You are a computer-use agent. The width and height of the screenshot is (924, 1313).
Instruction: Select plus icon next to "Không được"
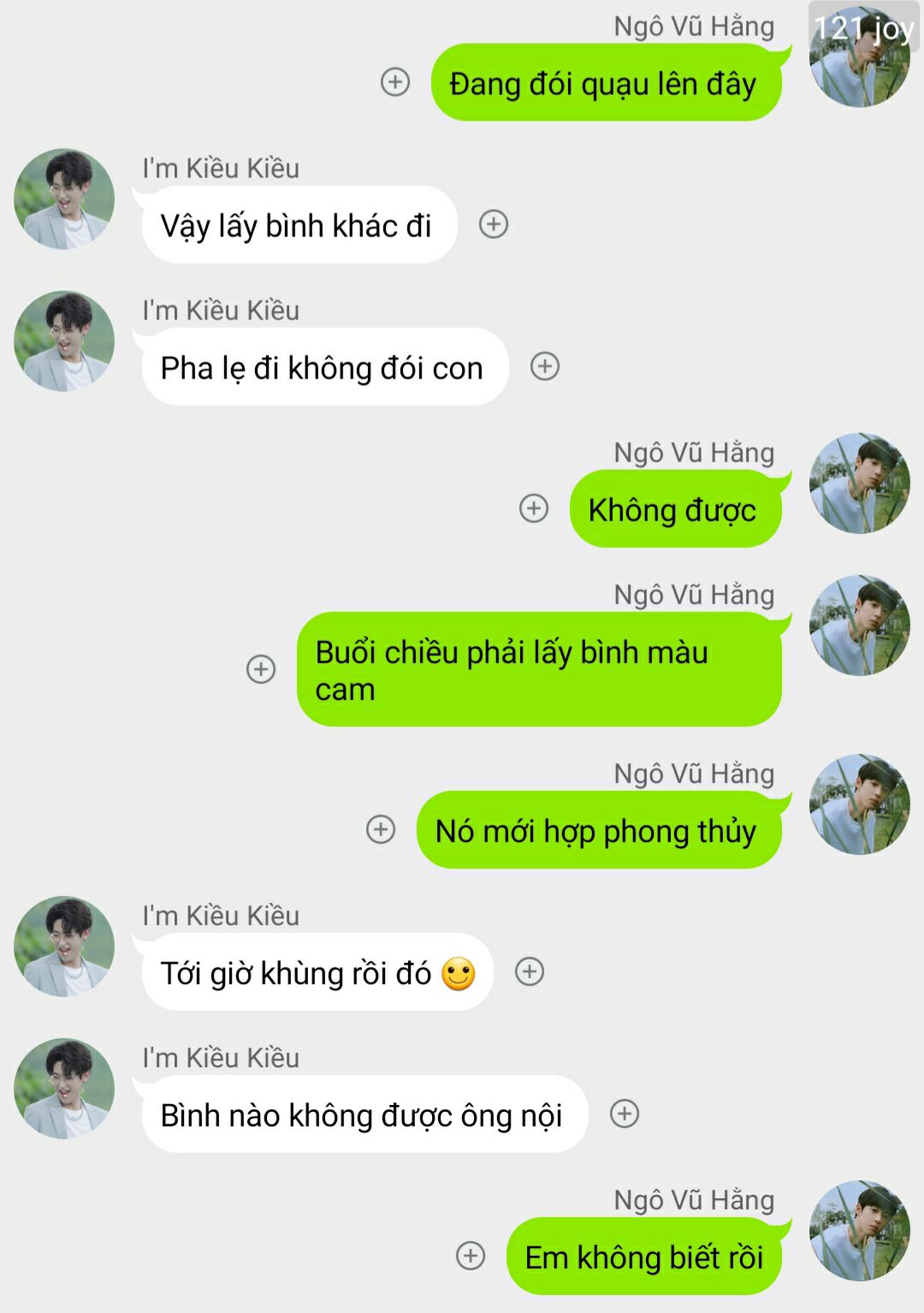tap(534, 508)
